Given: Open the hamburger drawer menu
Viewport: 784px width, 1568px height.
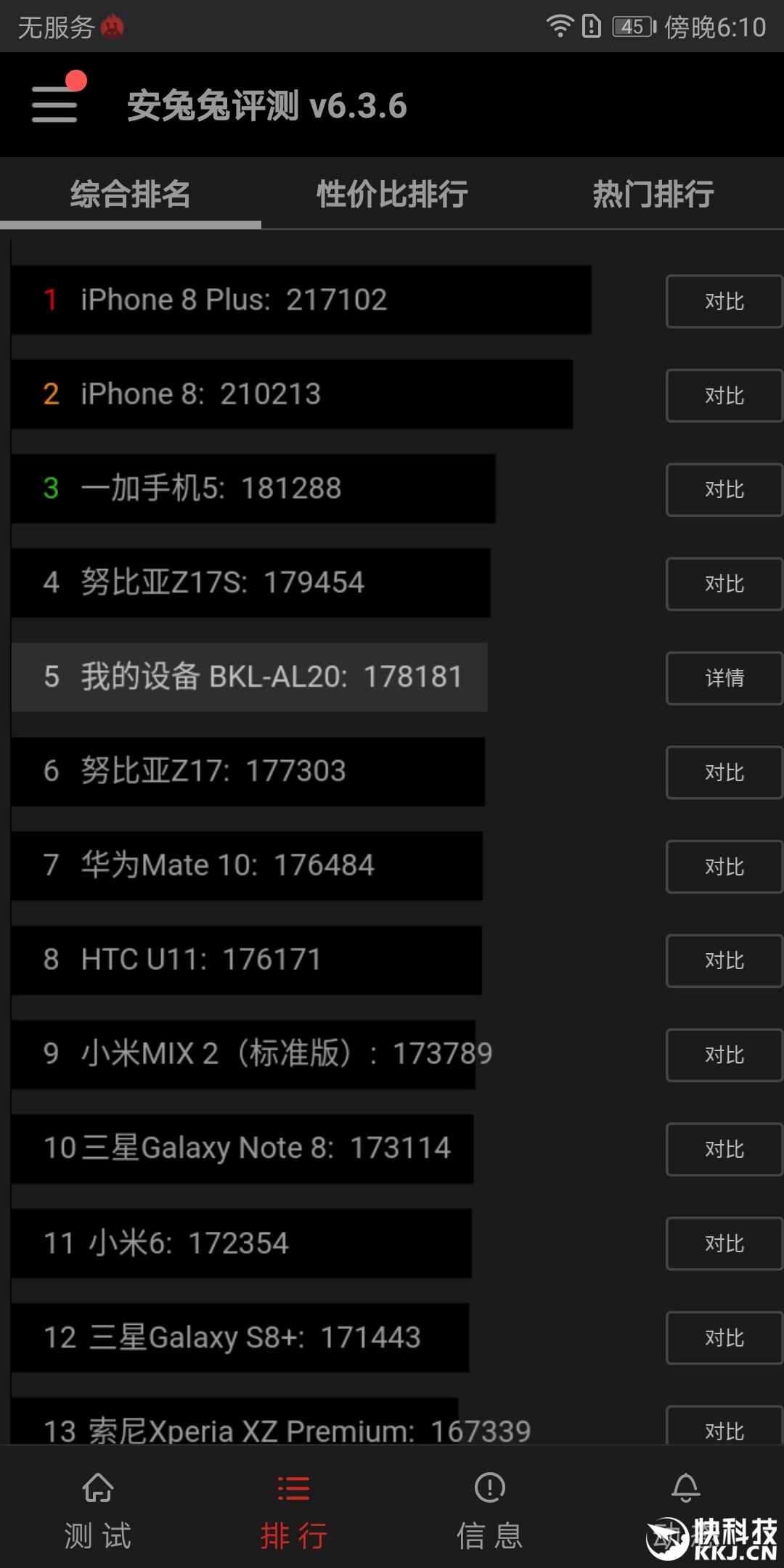Looking at the screenshot, I should click(55, 104).
